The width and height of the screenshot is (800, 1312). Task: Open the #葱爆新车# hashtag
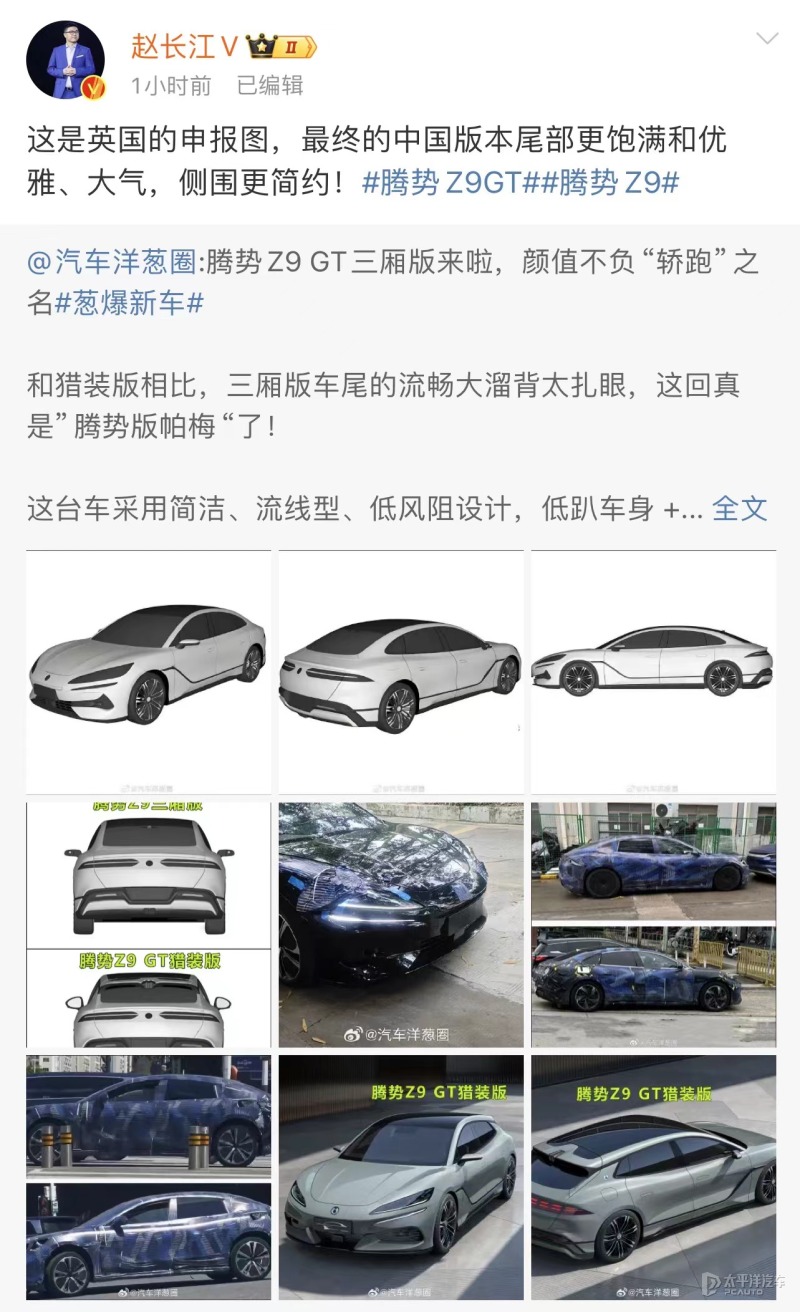(128, 303)
